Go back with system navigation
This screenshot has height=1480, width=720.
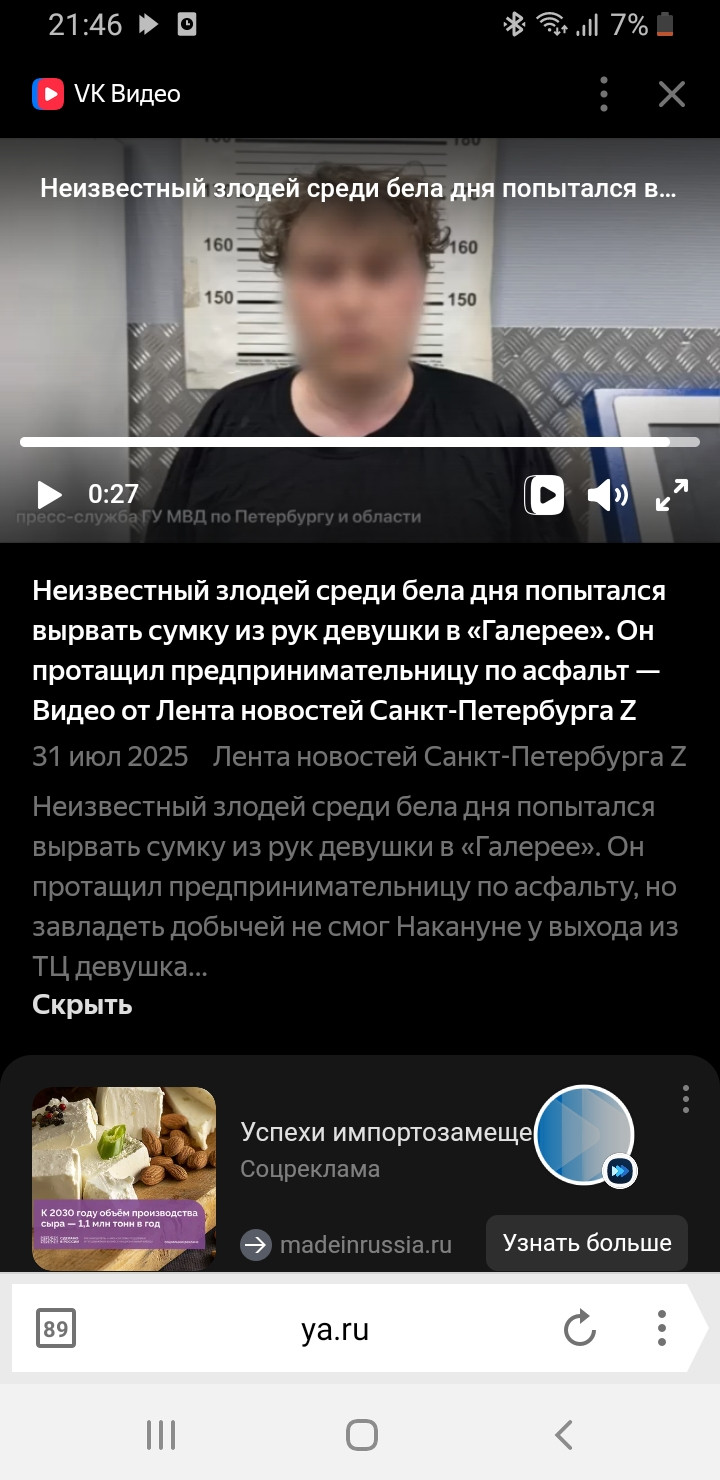coord(563,1435)
